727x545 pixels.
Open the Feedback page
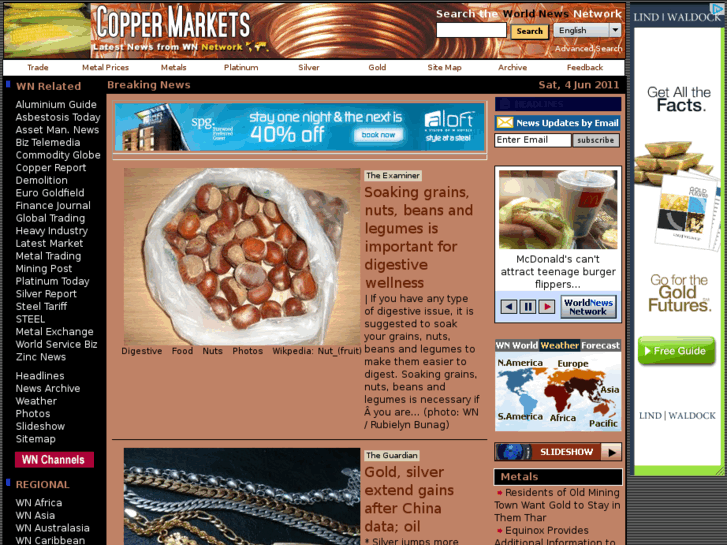585,68
